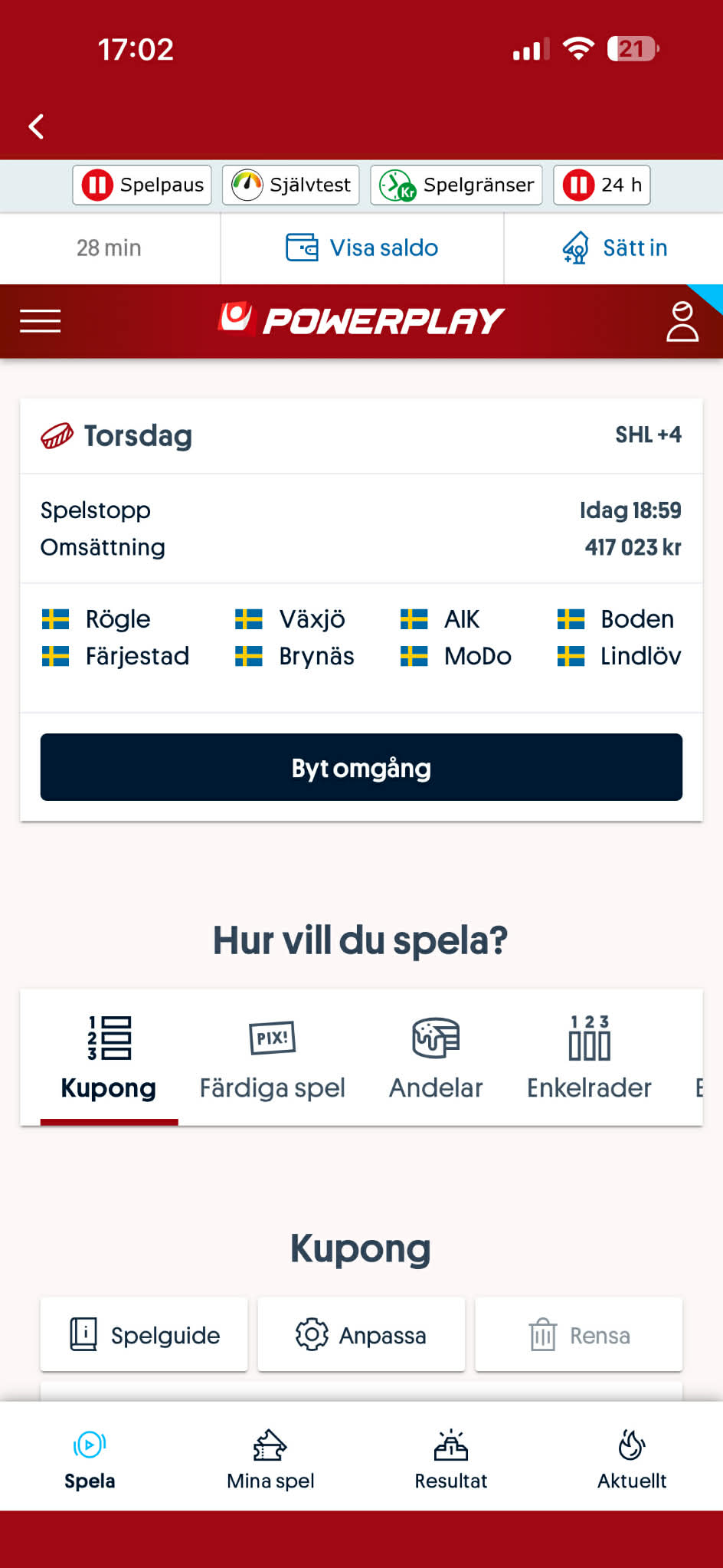Tap the Rensa trash icon
Image resolution: width=723 pixels, height=1568 pixels.
[x=543, y=1334]
